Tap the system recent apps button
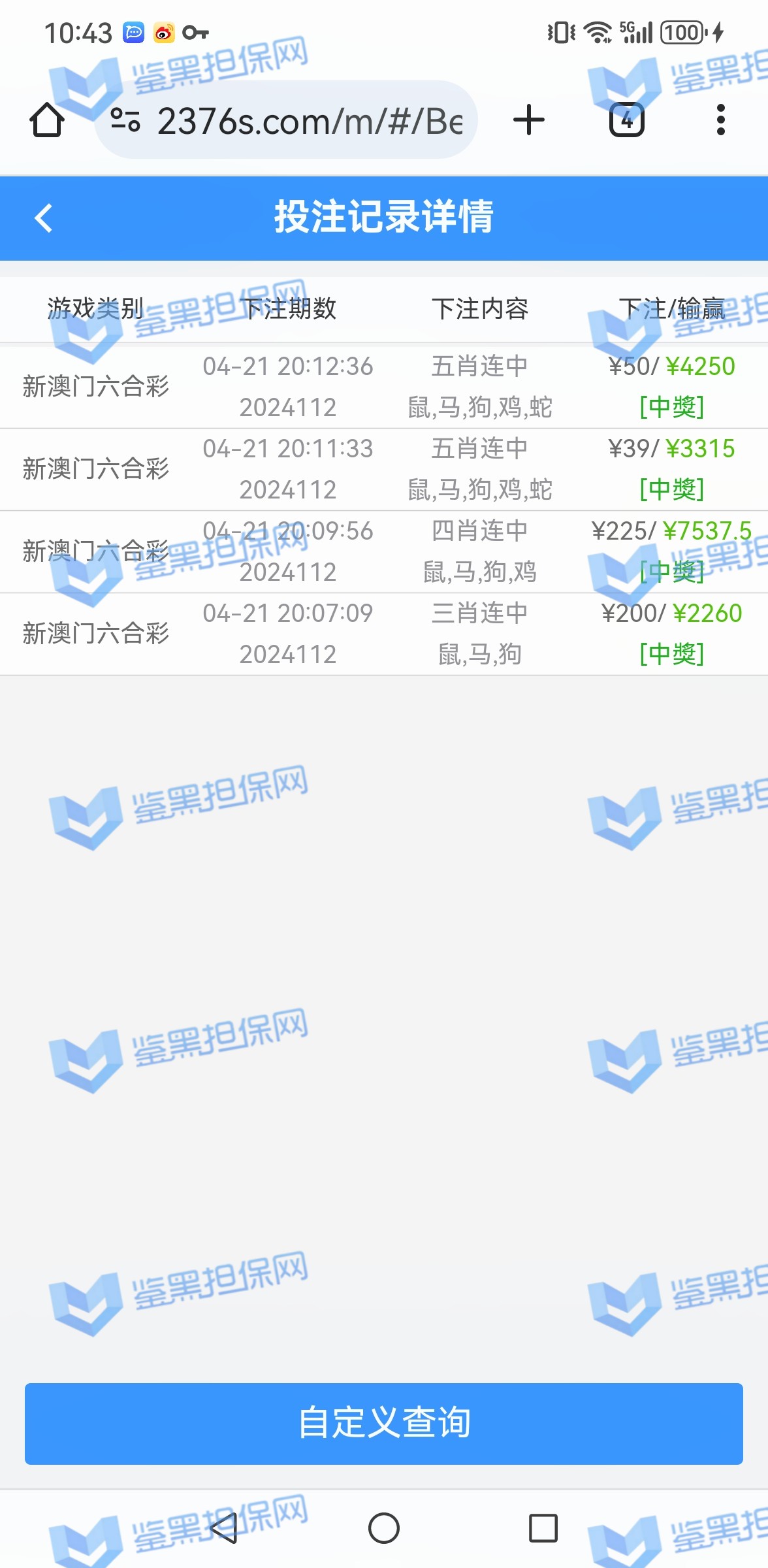The image size is (768, 1568). [543, 1528]
